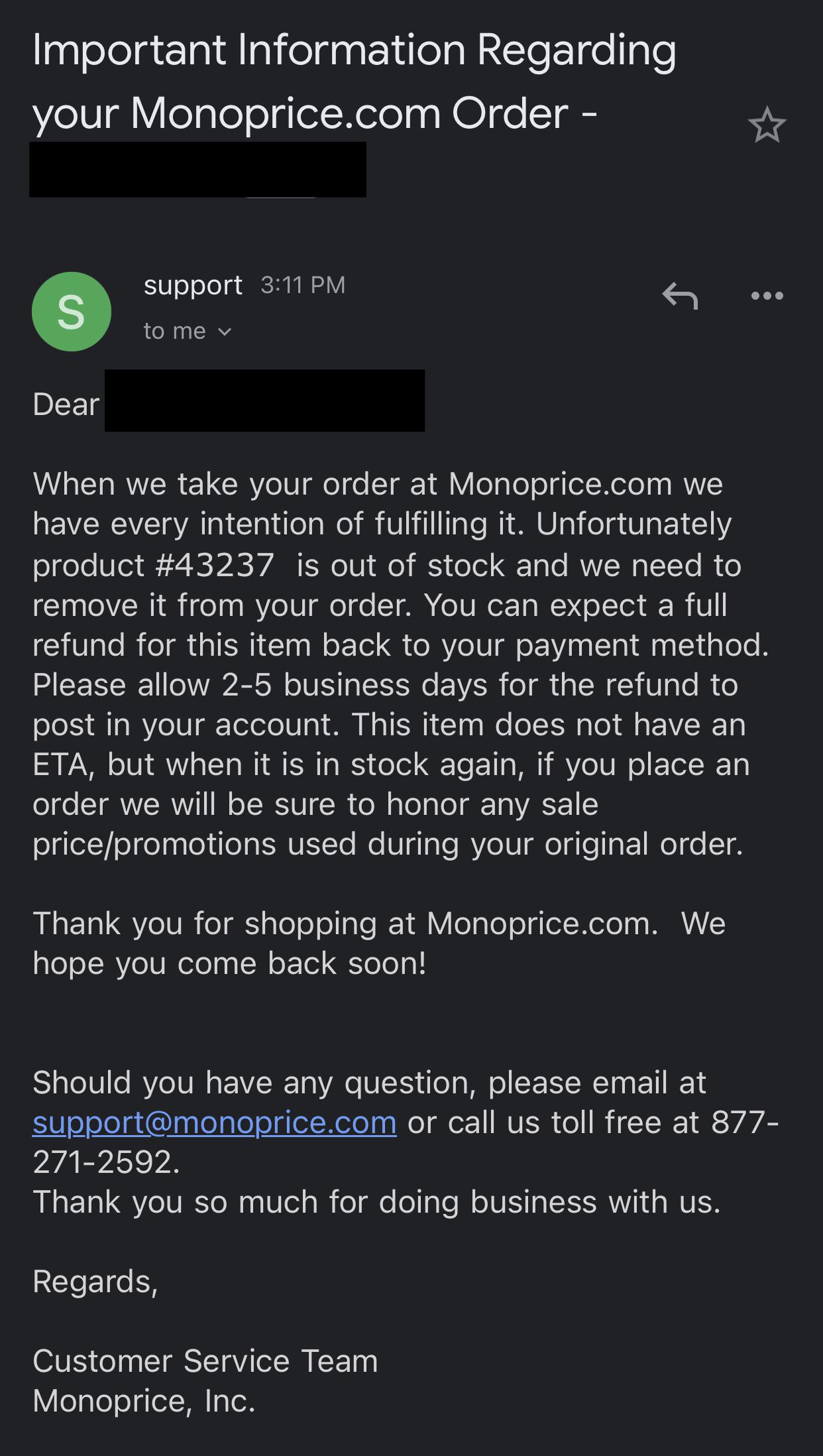Star this Monoprice order email

(767, 125)
